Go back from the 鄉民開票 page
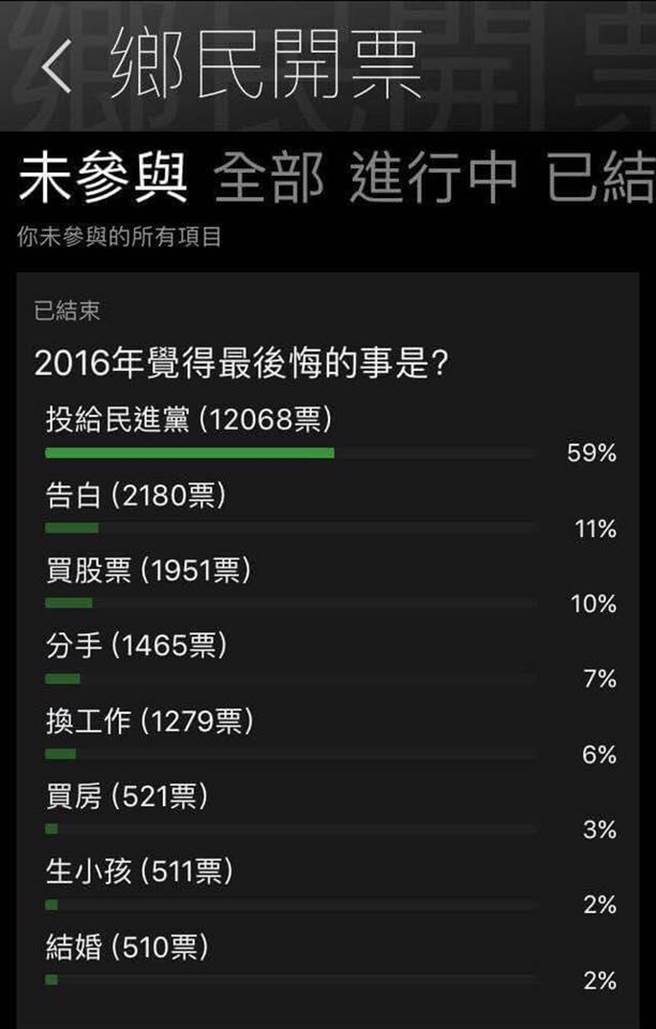Viewport: 656px width, 1029px height. [58, 66]
